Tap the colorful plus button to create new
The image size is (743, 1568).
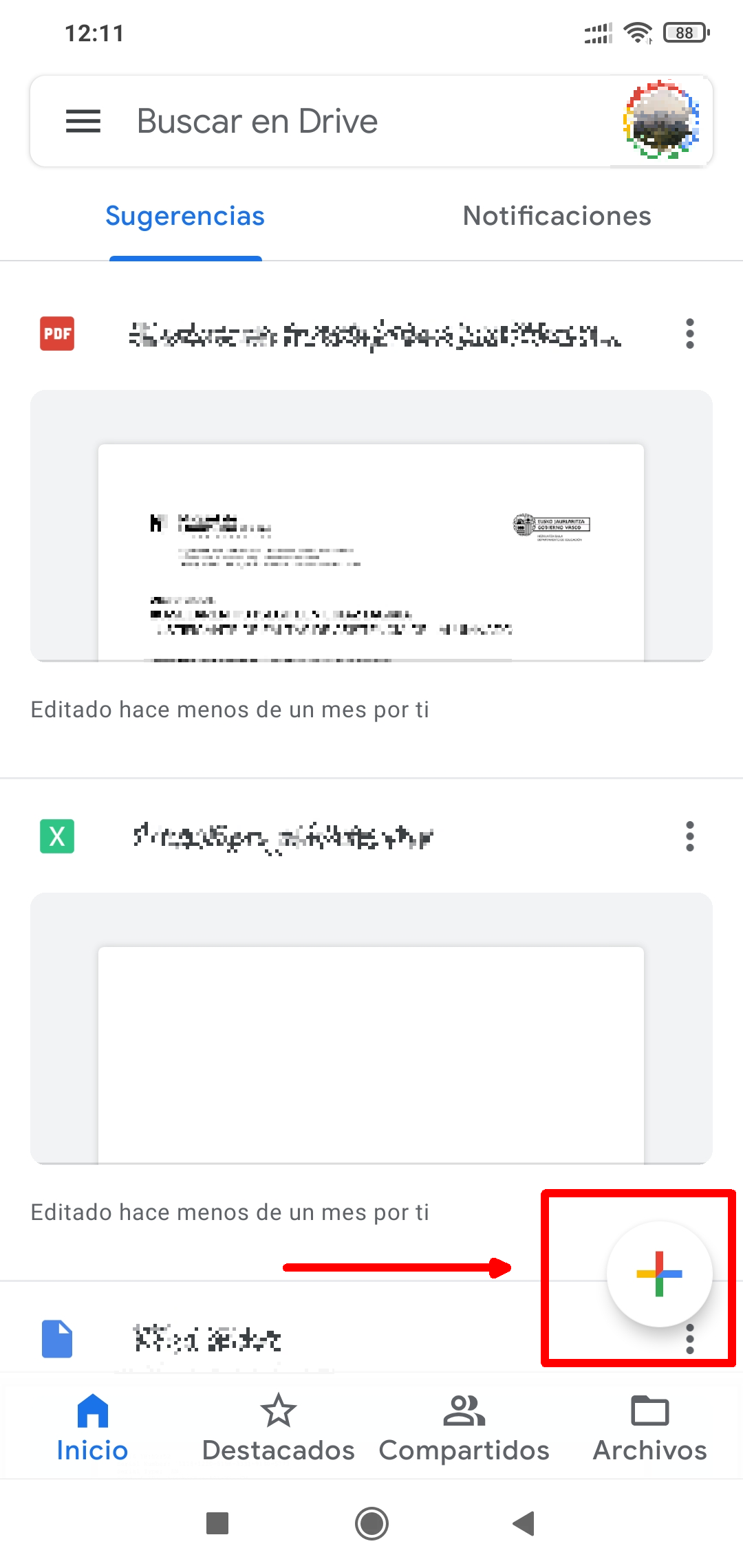[x=659, y=1274]
